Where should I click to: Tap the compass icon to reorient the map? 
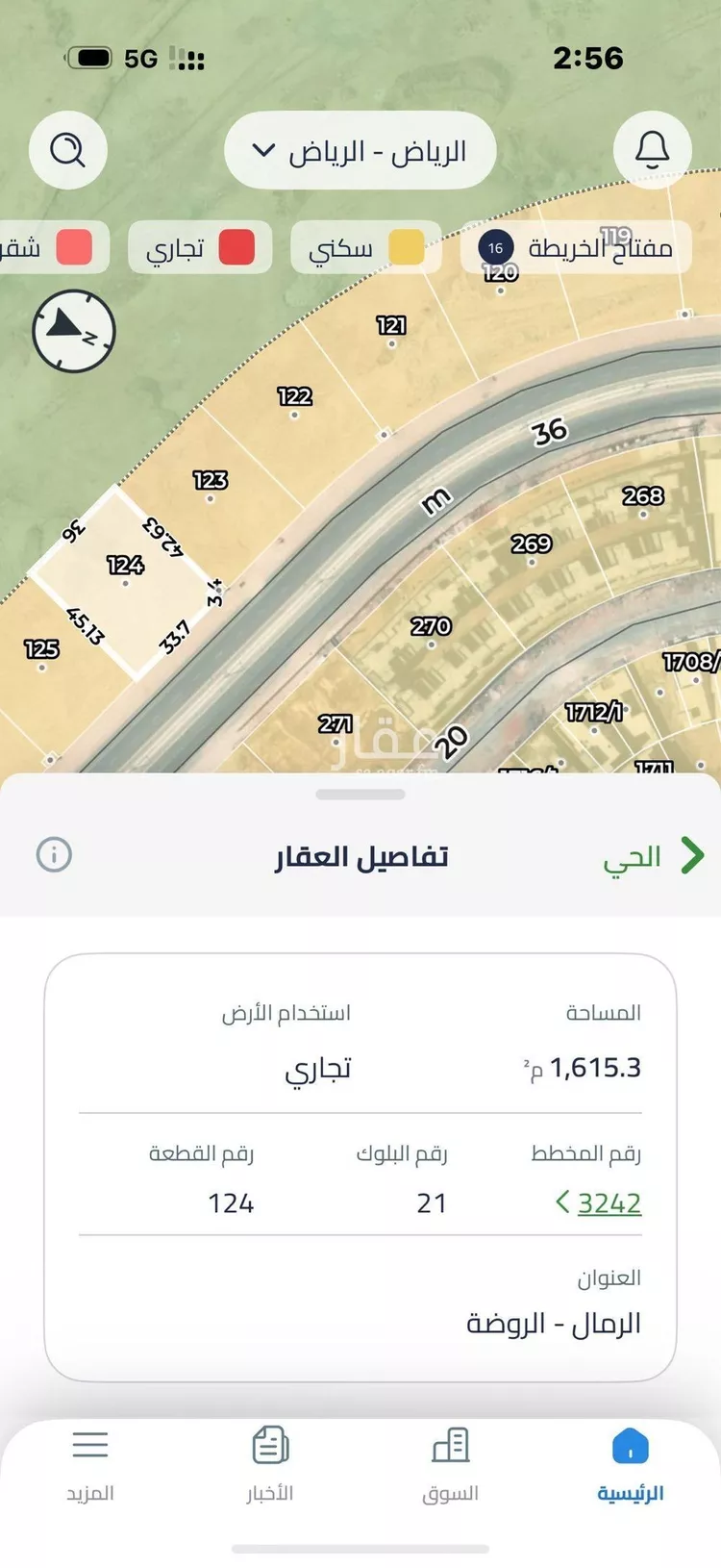73,331
